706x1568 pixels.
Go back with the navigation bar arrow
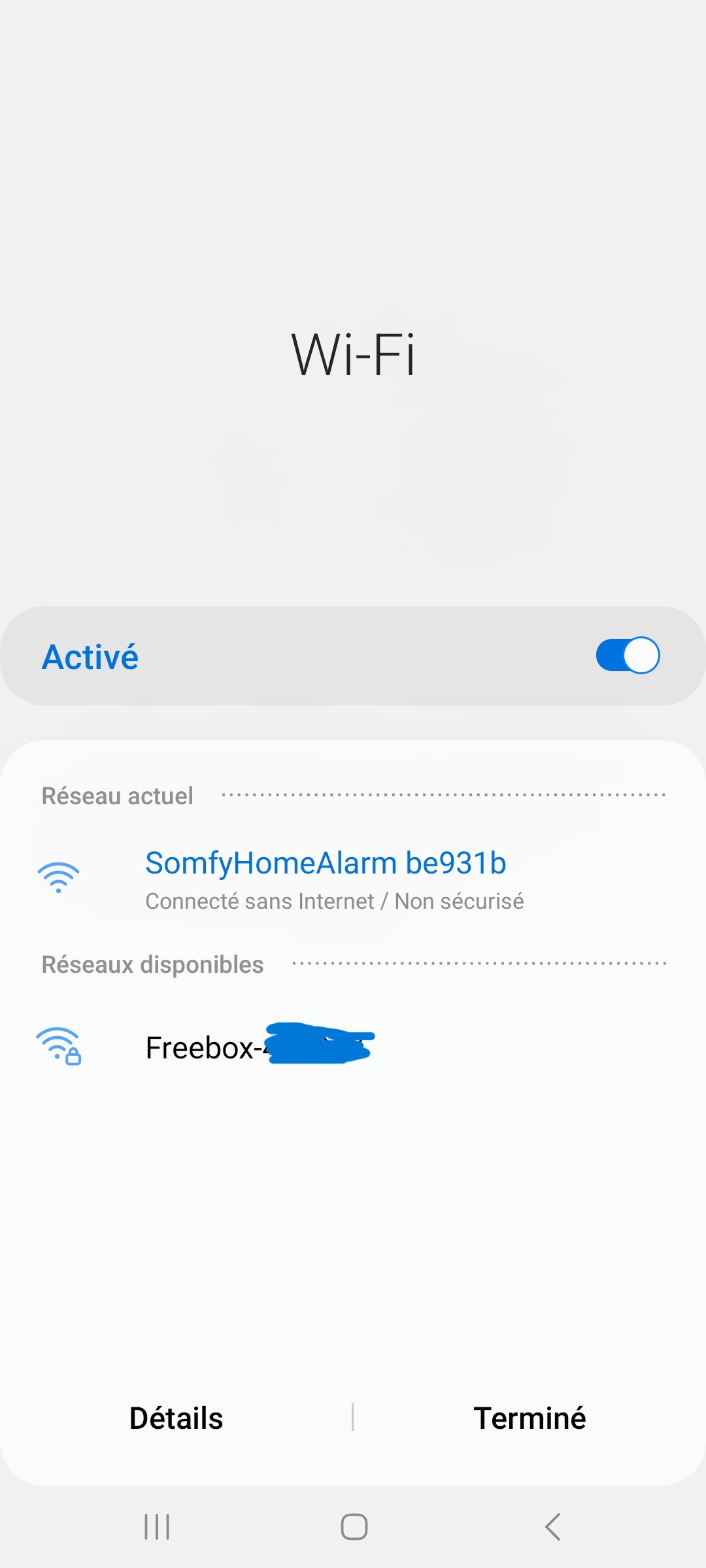point(552,1527)
